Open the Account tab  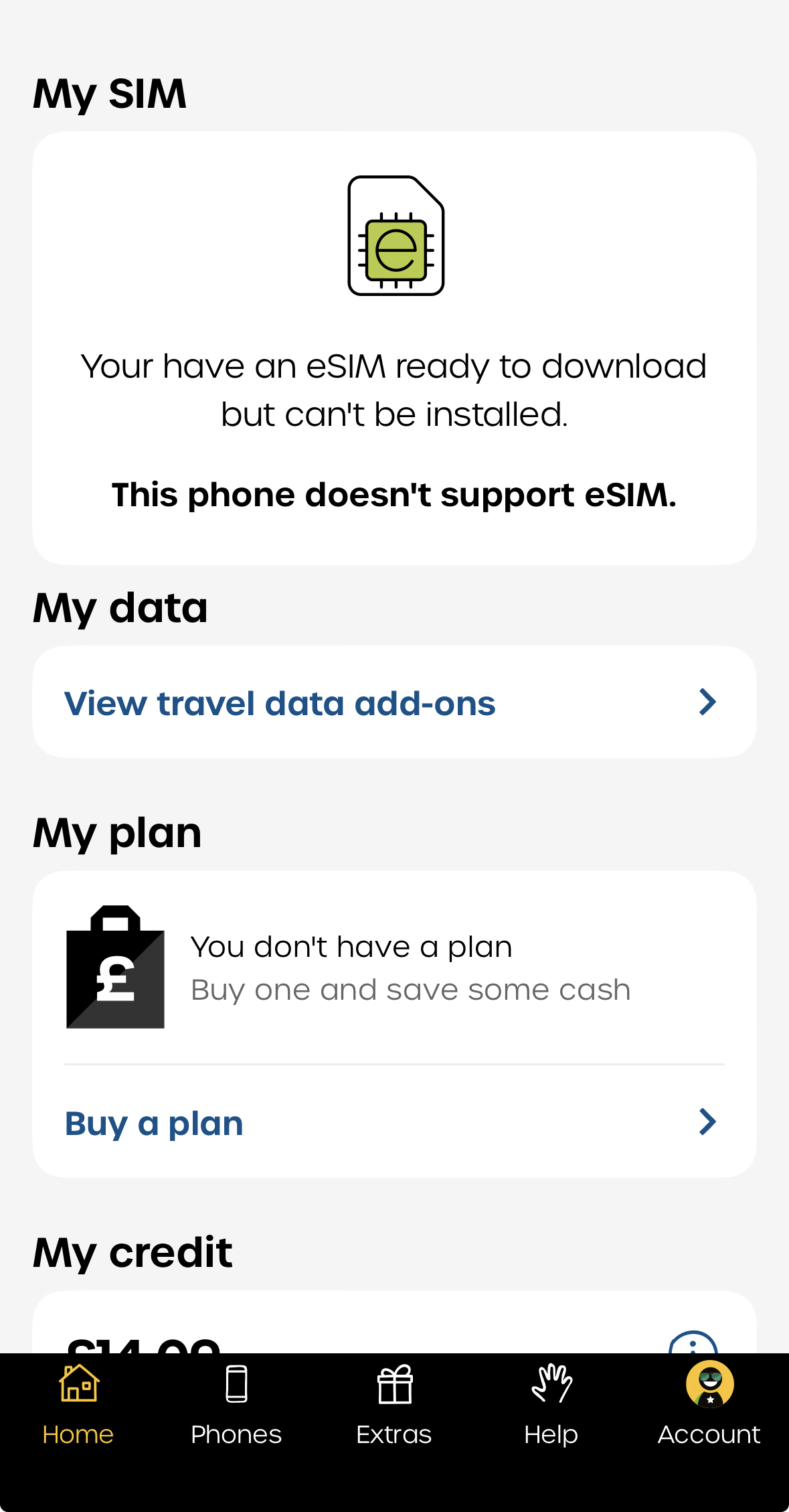[x=709, y=1404]
